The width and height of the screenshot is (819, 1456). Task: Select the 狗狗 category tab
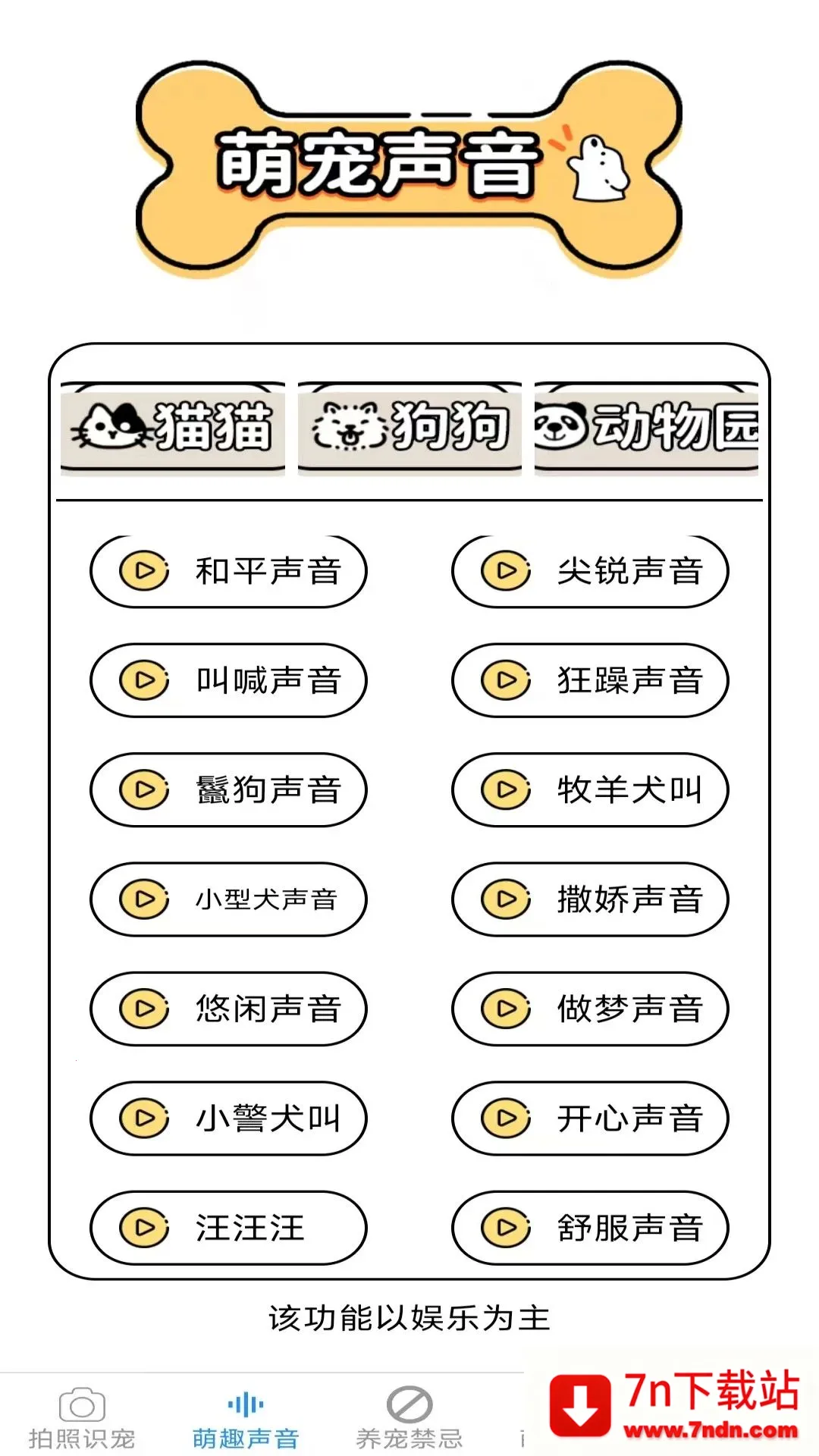tap(409, 428)
